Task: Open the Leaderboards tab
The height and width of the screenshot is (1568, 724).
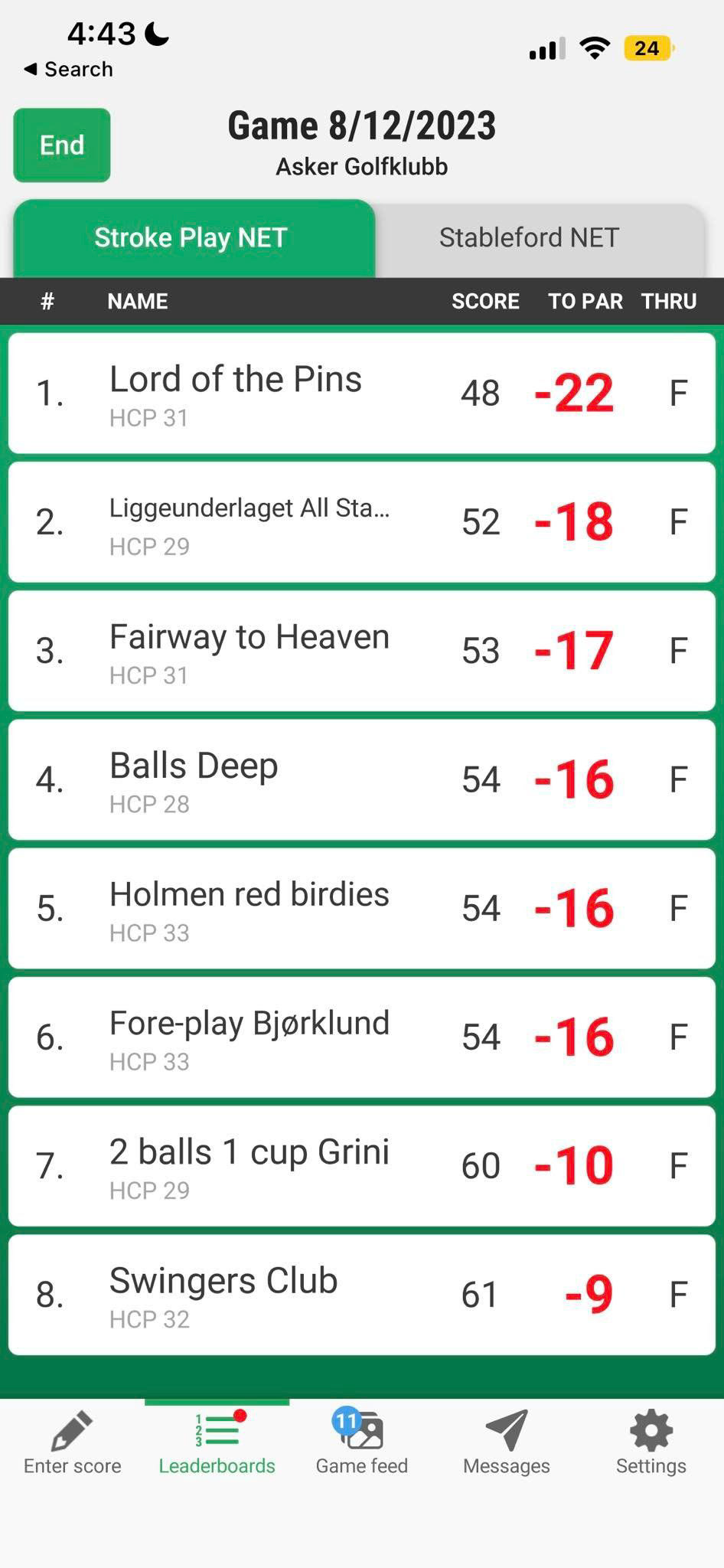Action: pyautogui.click(x=217, y=1442)
